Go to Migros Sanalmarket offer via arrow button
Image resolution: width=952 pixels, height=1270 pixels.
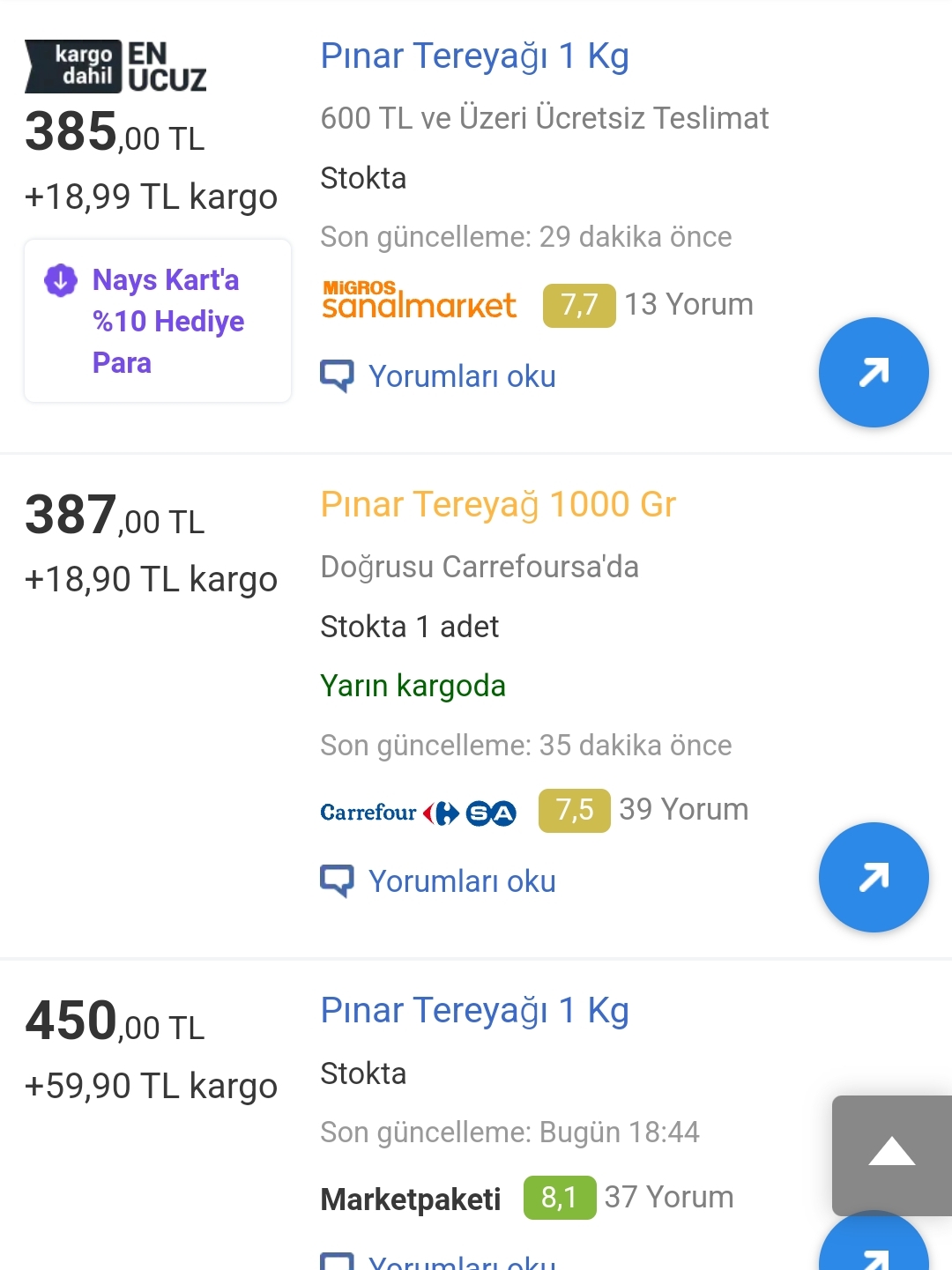[873, 372]
